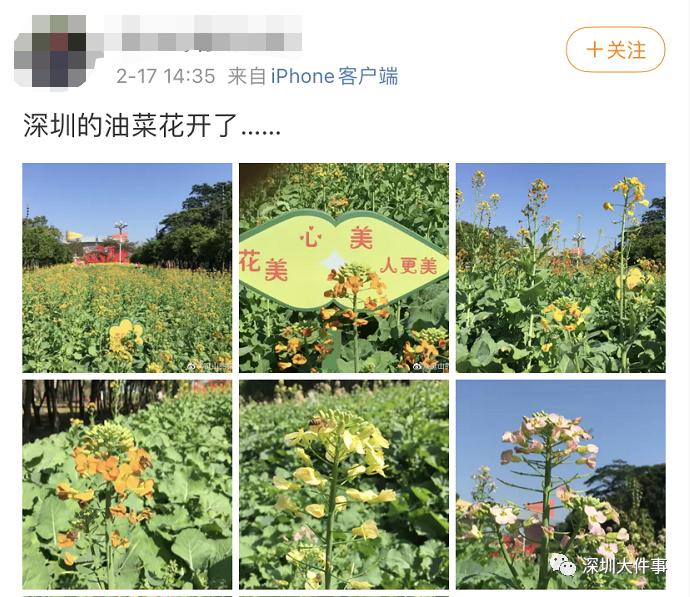
Task: View the tall flower stalks against sky photo
Action: pyautogui.click(x=560, y=268)
